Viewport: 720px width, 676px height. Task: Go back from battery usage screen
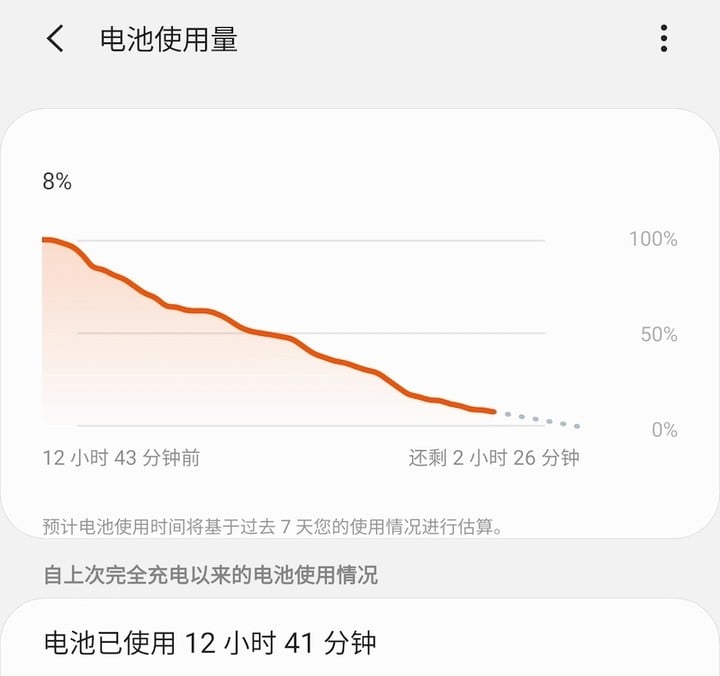pyautogui.click(x=55, y=39)
